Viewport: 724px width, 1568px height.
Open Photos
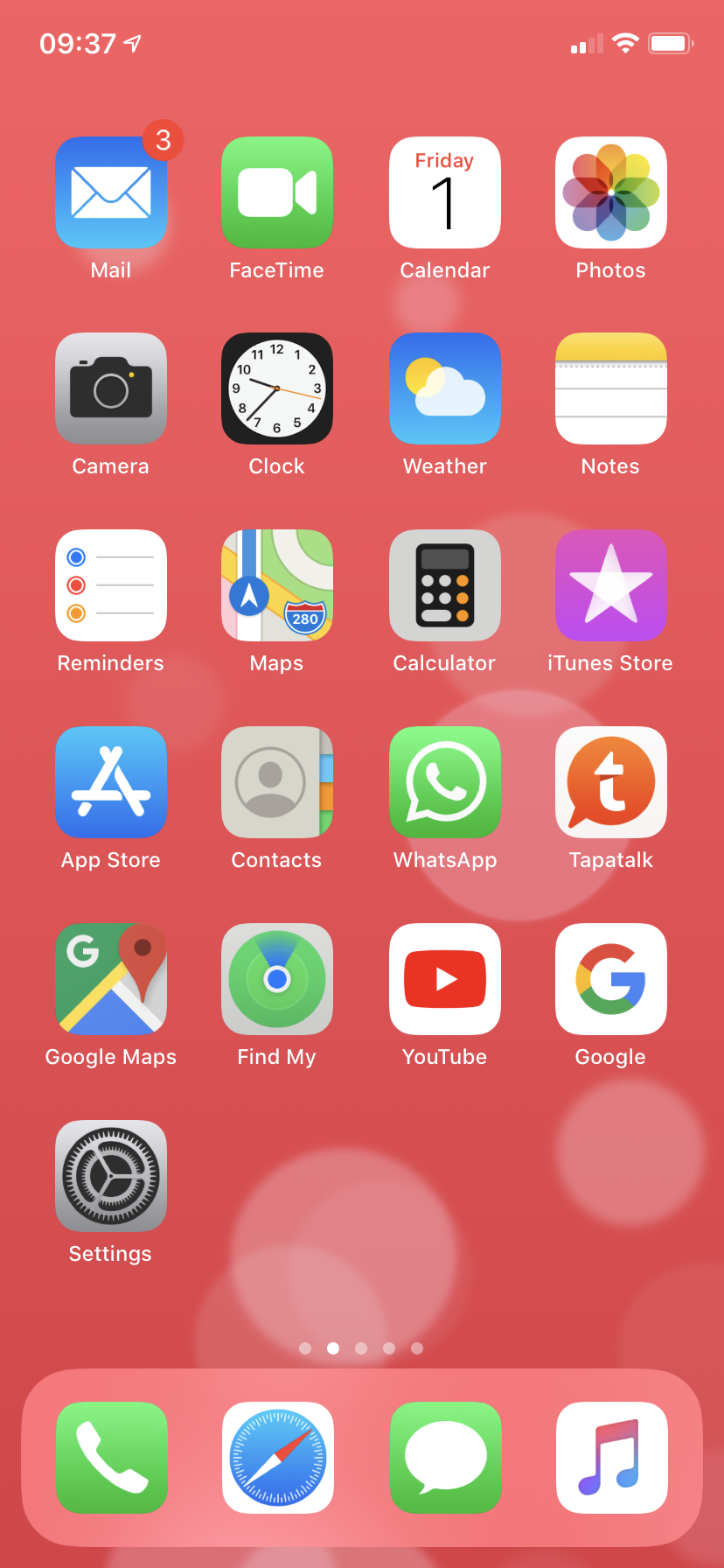(611, 192)
